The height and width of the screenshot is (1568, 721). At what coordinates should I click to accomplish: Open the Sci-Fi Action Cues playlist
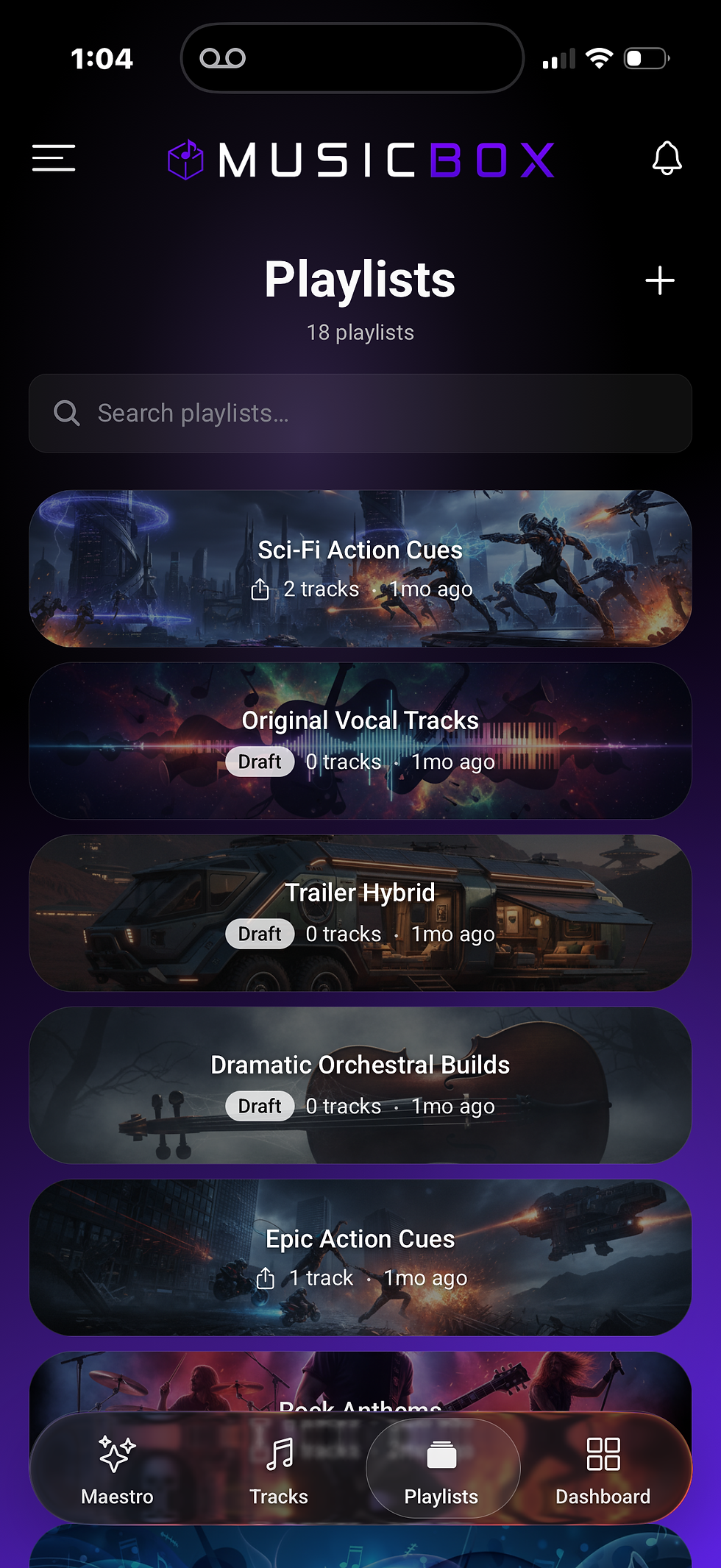point(360,569)
